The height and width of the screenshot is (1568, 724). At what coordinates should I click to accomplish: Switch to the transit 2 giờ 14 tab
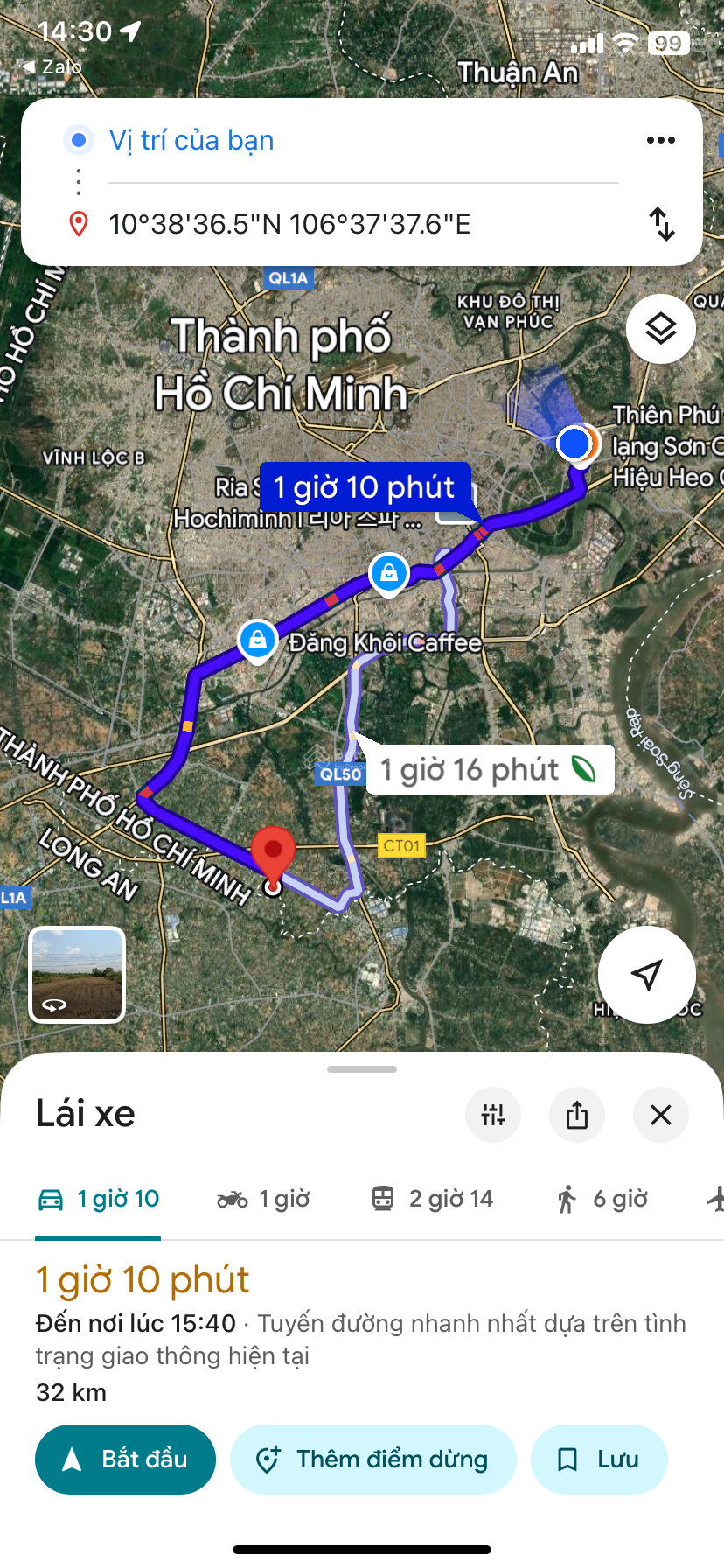point(431,1198)
